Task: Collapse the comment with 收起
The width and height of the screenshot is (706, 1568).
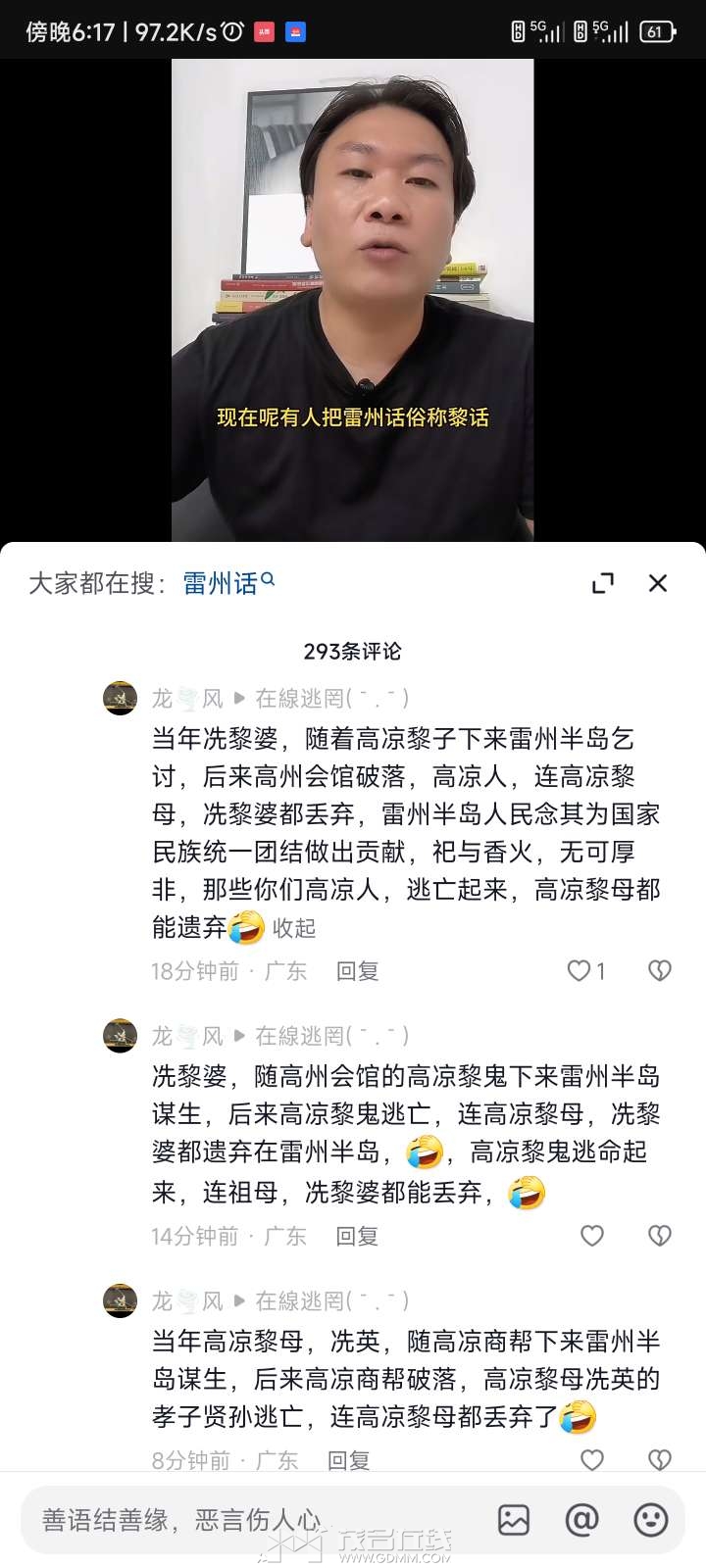Action: coord(293,927)
